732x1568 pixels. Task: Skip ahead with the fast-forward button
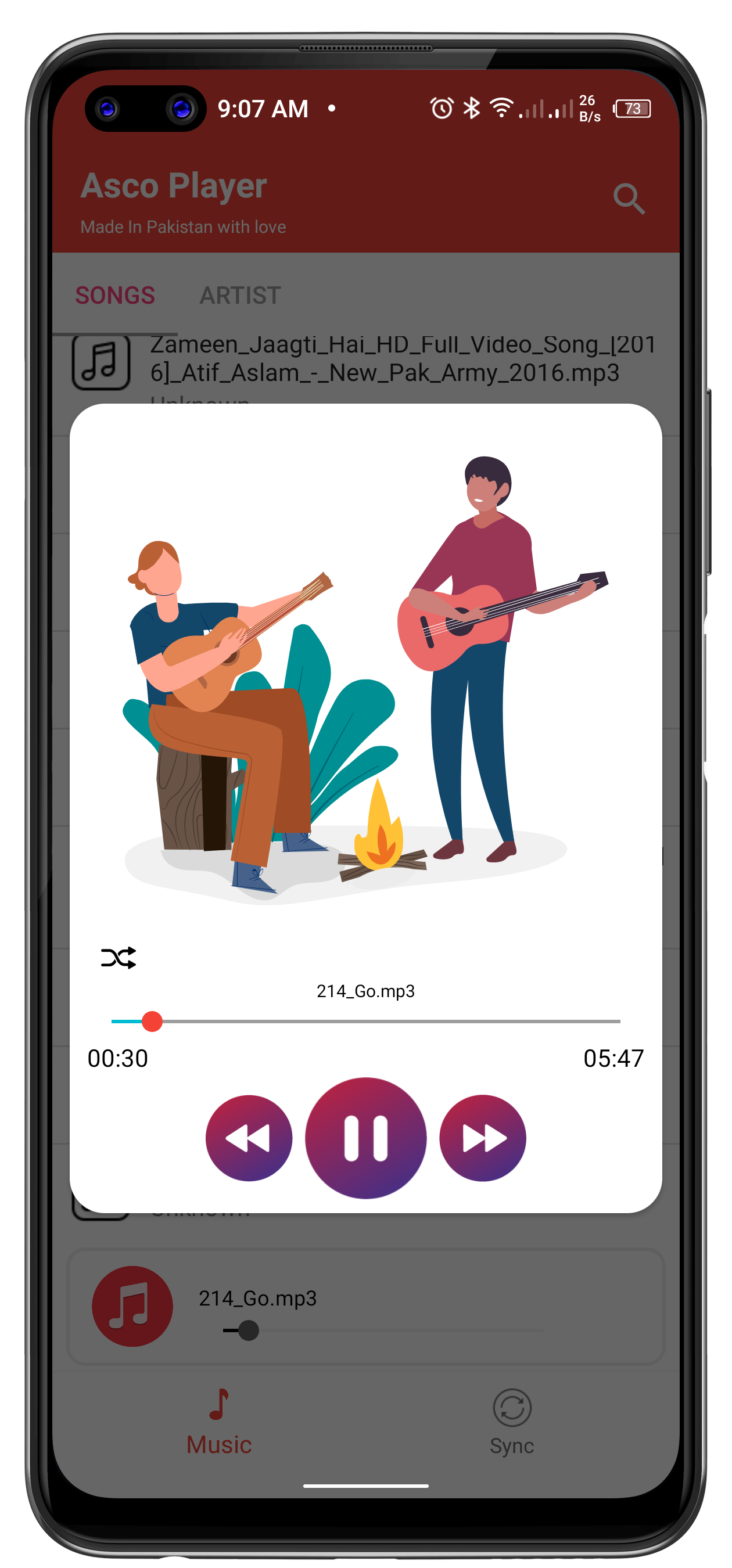coord(482,1138)
